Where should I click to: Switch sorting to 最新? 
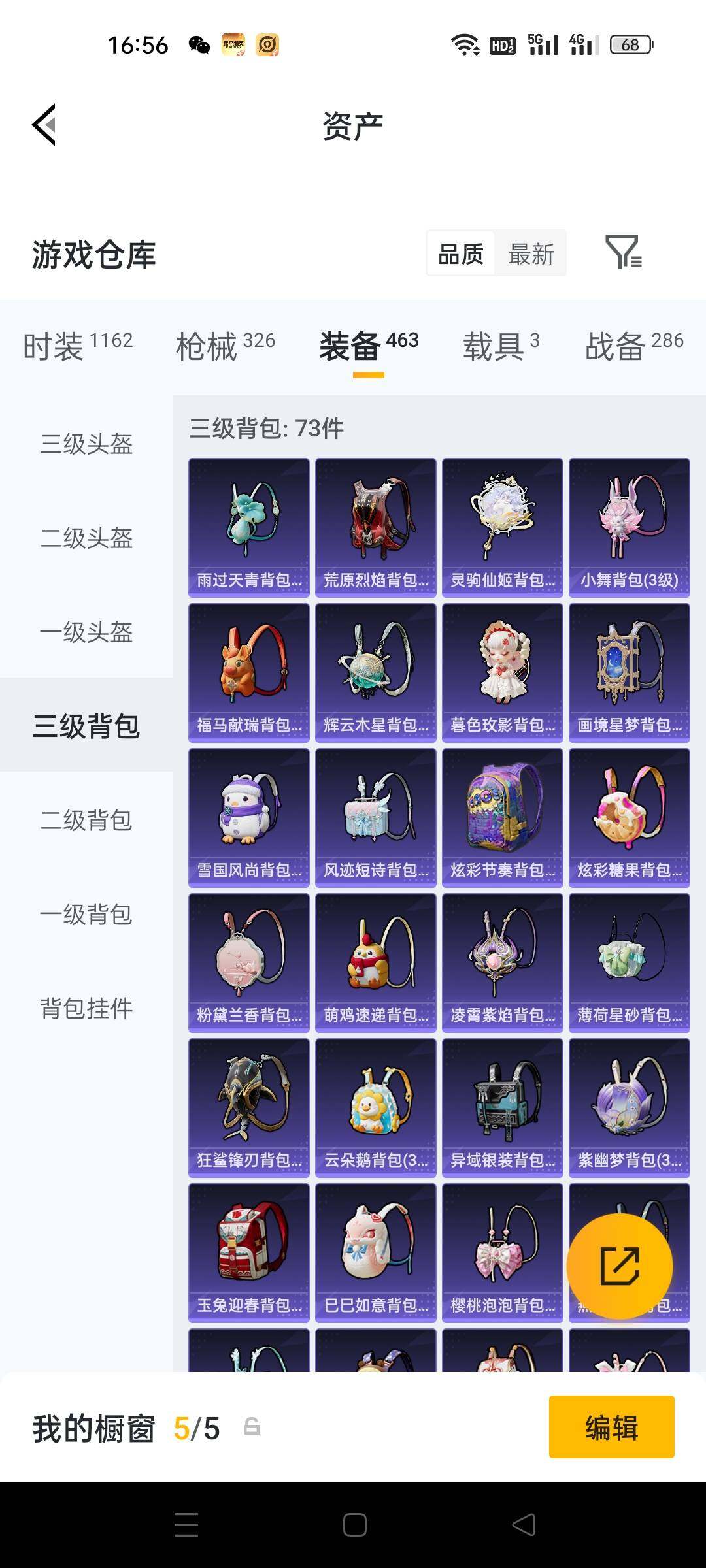click(531, 253)
